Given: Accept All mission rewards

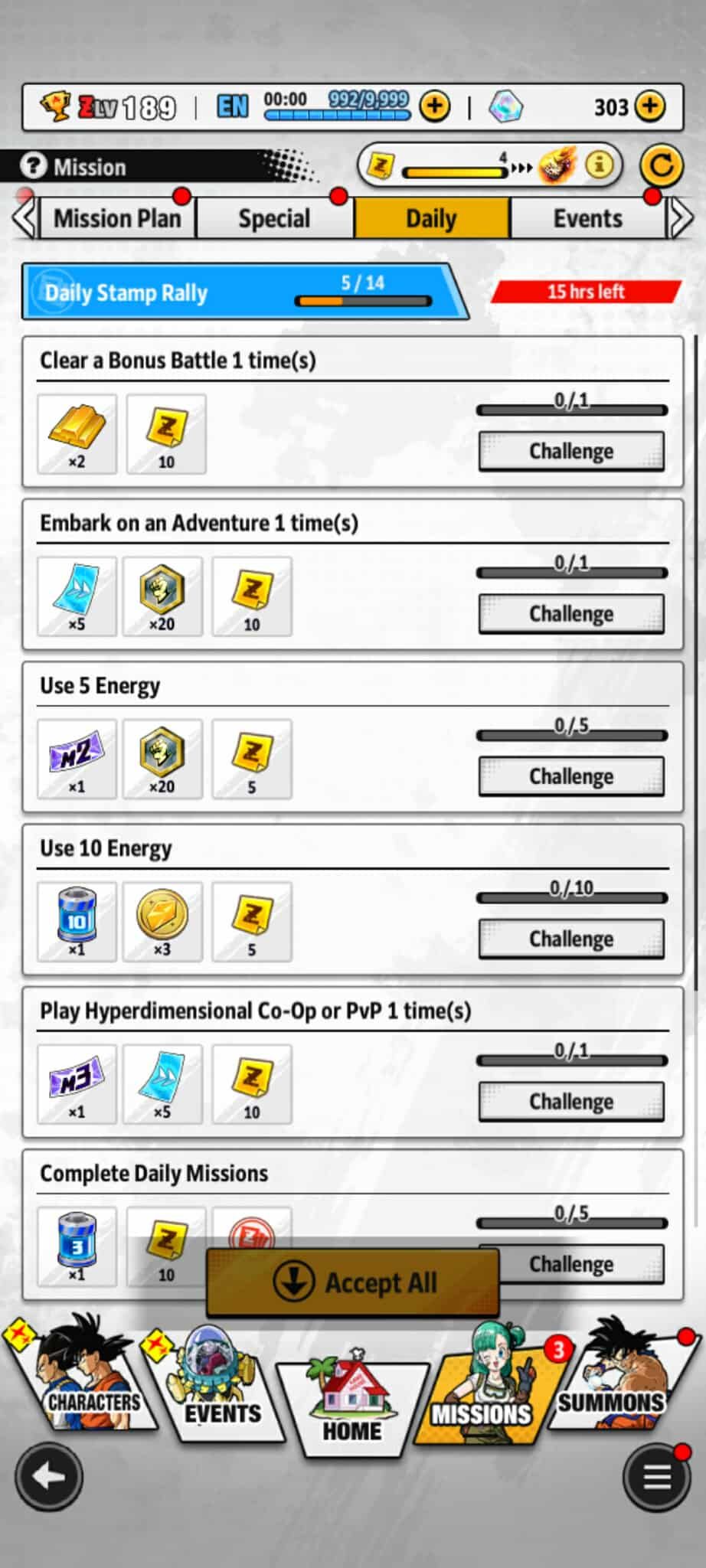Looking at the screenshot, I should (x=353, y=1282).
